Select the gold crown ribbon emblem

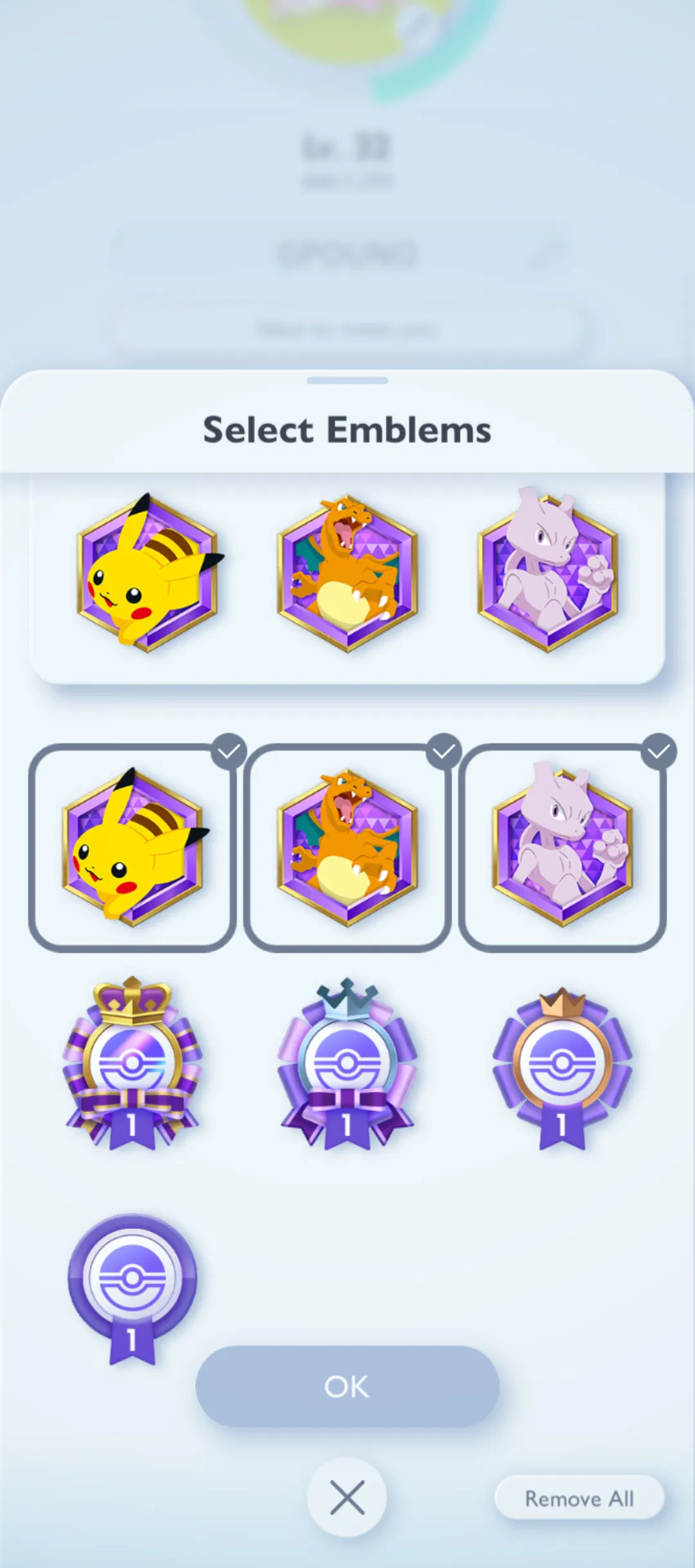[x=132, y=1063]
